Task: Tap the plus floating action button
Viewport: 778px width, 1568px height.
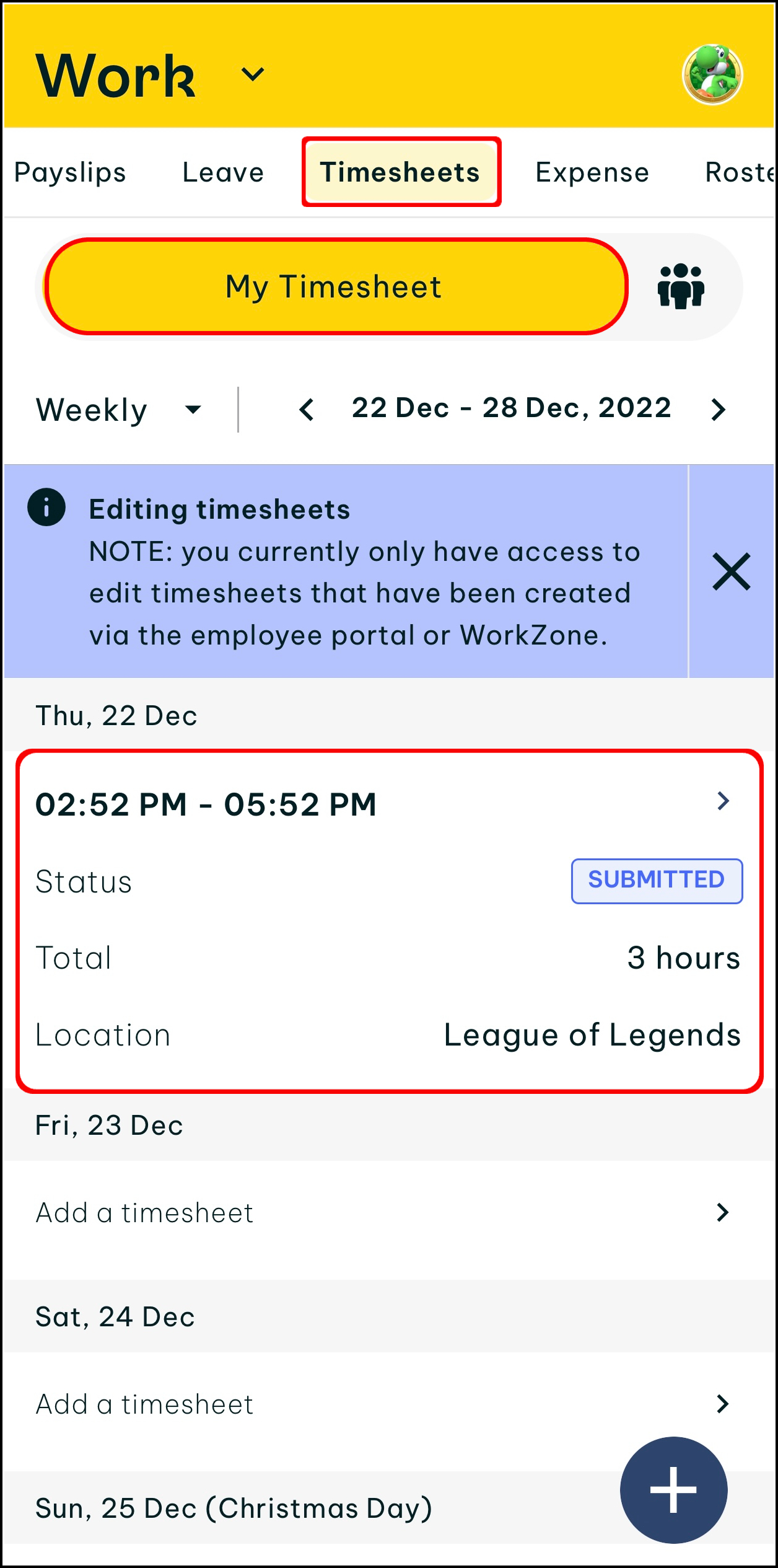Action: (673, 1490)
